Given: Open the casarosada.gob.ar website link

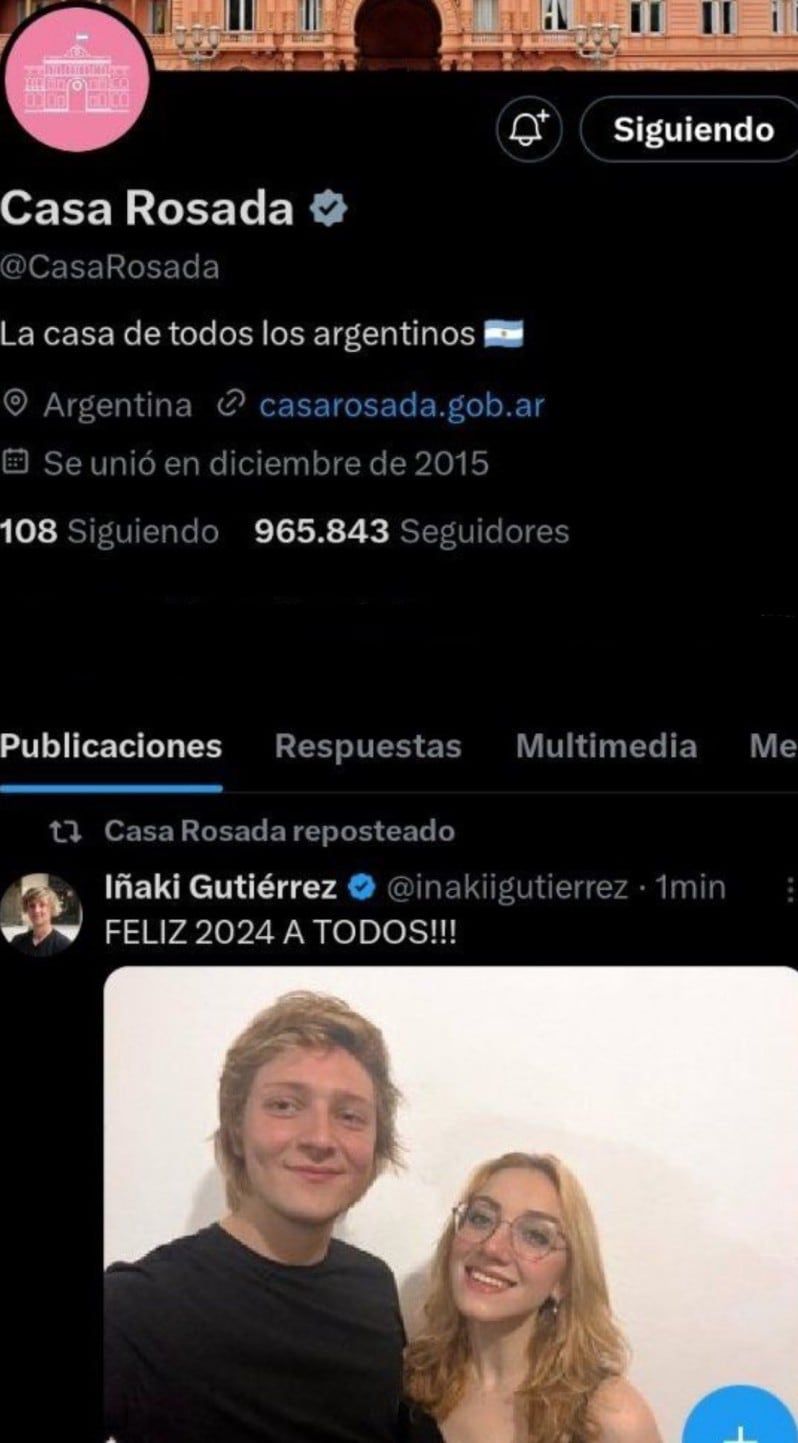Looking at the screenshot, I should (x=402, y=404).
